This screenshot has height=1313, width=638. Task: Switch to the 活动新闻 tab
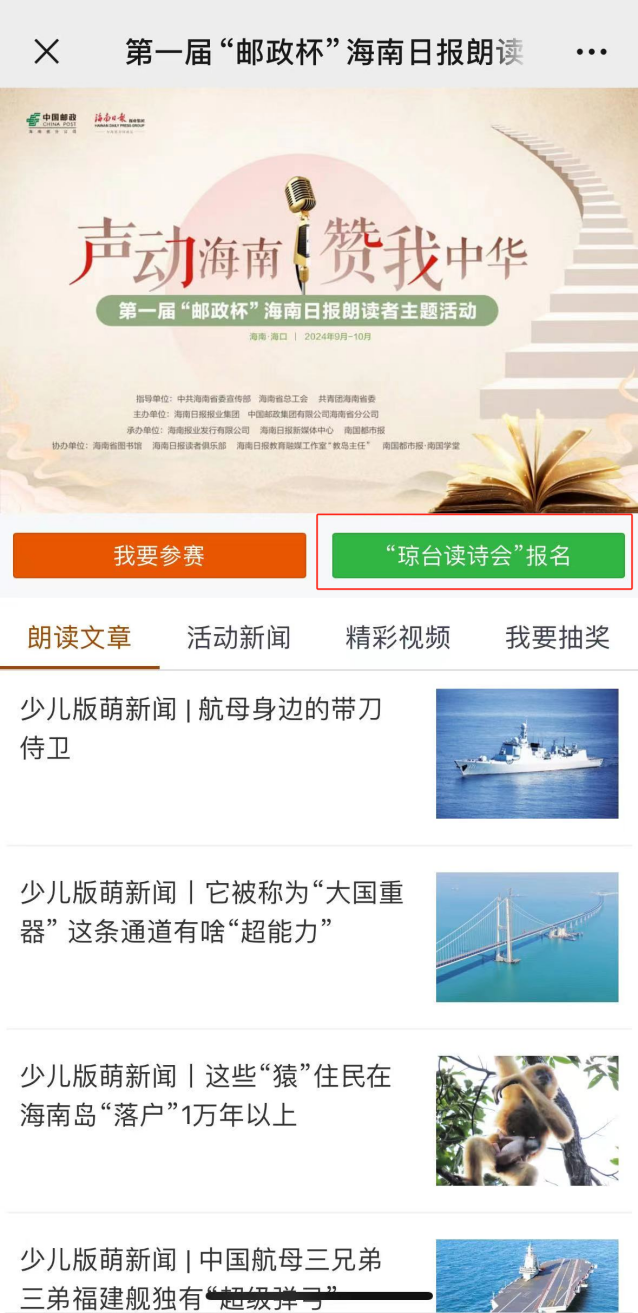pyautogui.click(x=239, y=637)
